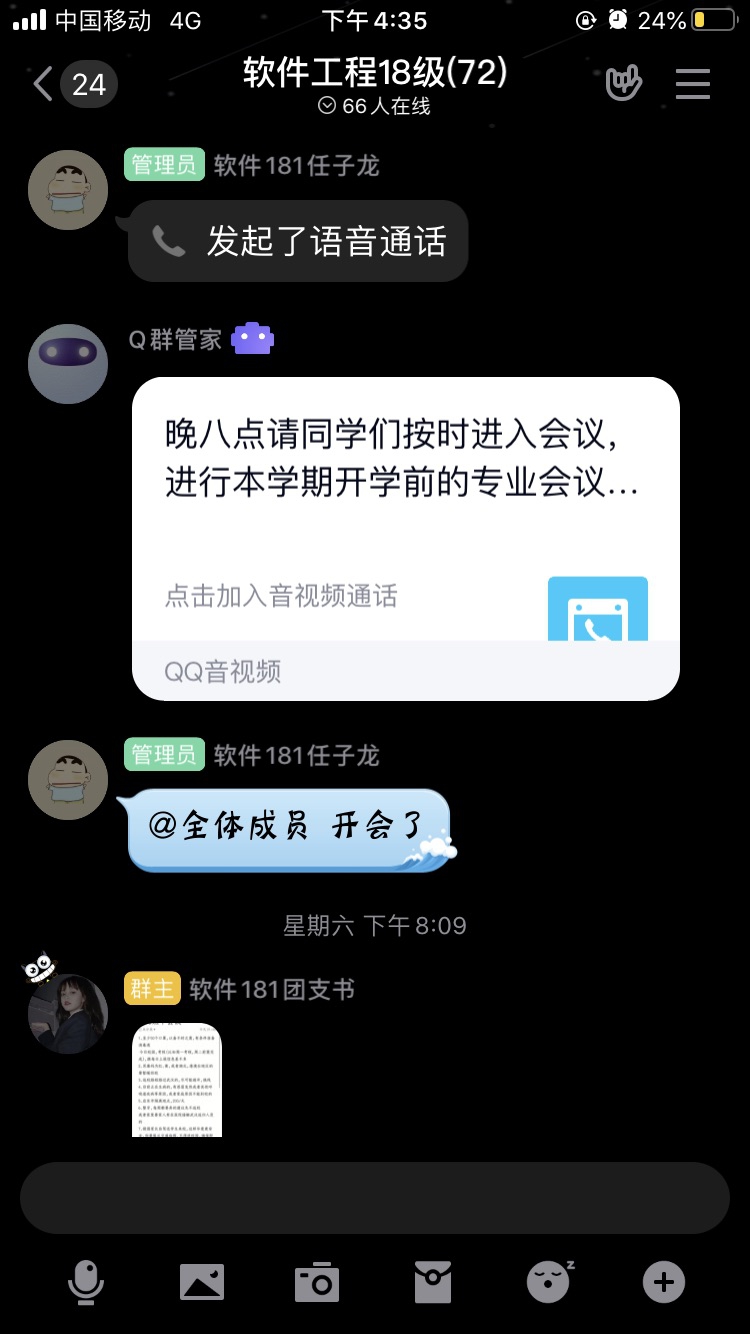Launch the camera icon in toolbar

pos(317,1281)
